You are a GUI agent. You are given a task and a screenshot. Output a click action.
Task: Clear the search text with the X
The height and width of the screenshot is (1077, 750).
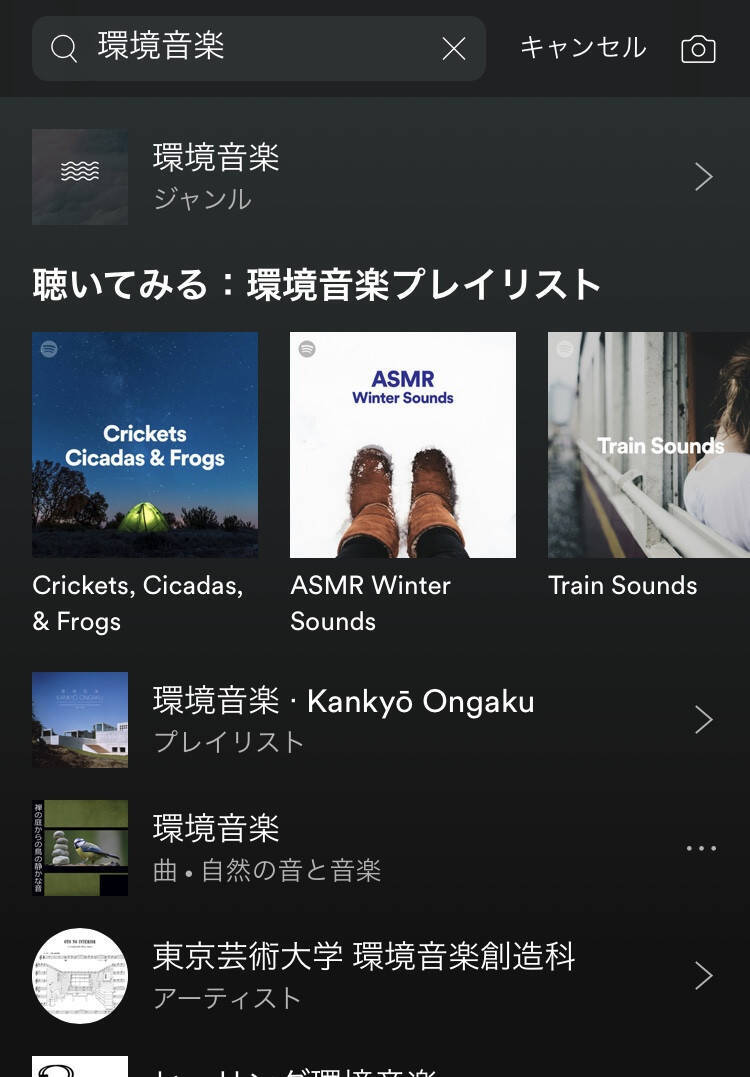454,48
